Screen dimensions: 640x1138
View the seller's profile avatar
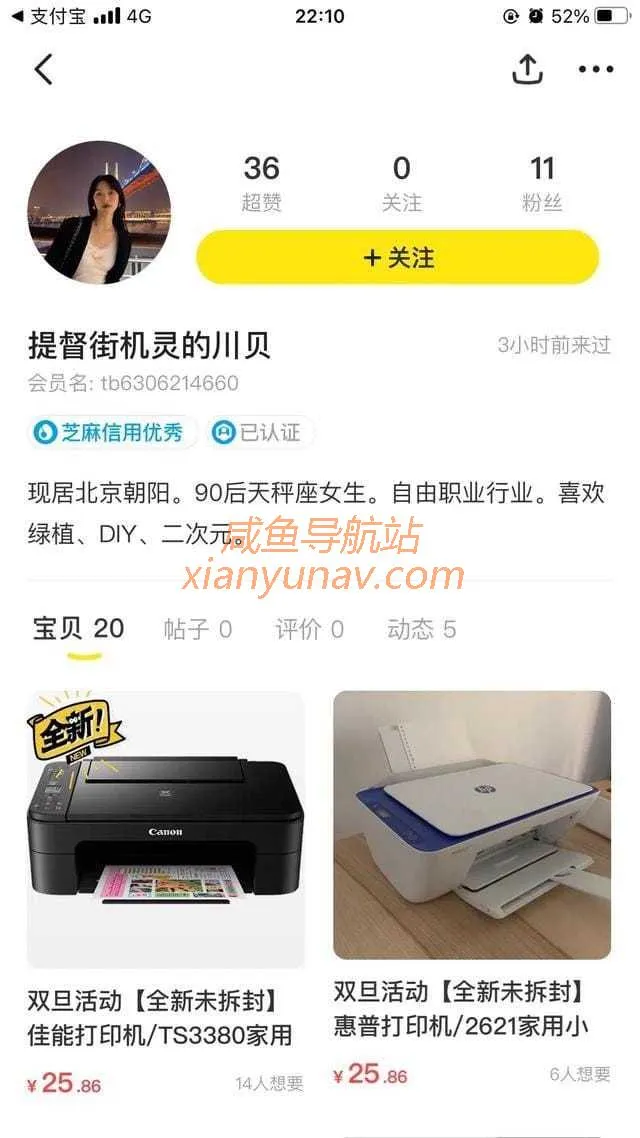click(x=99, y=212)
